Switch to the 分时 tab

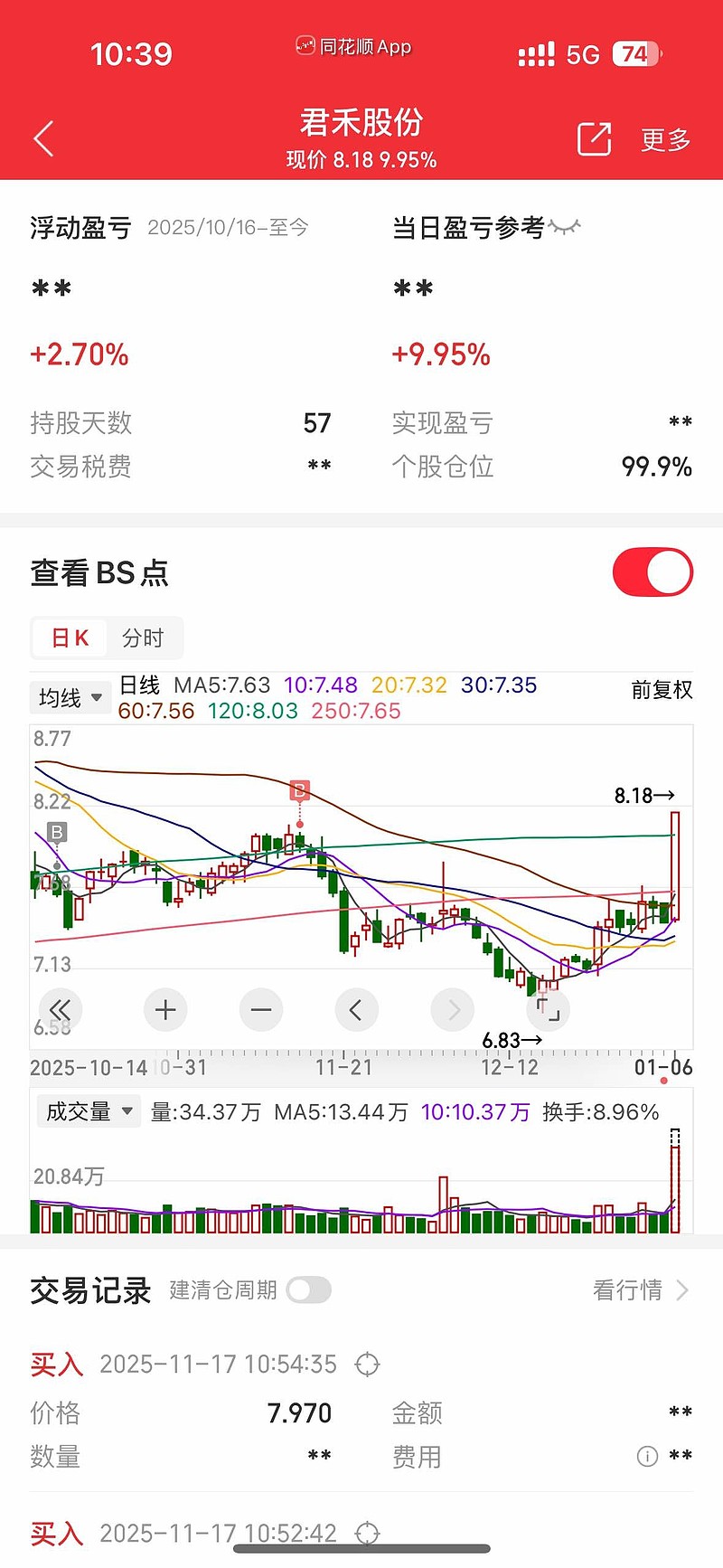pos(145,638)
